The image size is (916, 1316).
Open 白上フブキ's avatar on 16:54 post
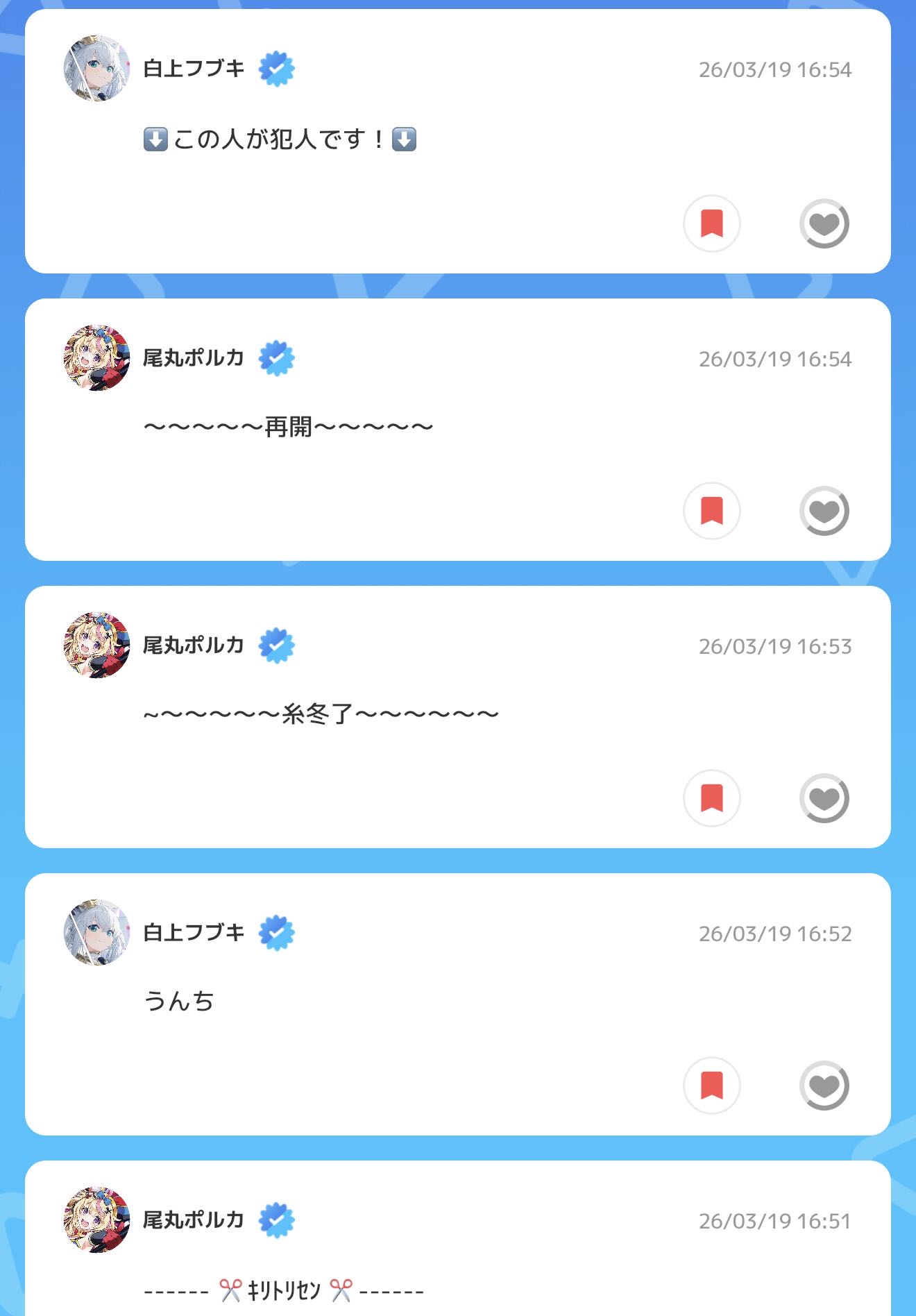(x=96, y=69)
